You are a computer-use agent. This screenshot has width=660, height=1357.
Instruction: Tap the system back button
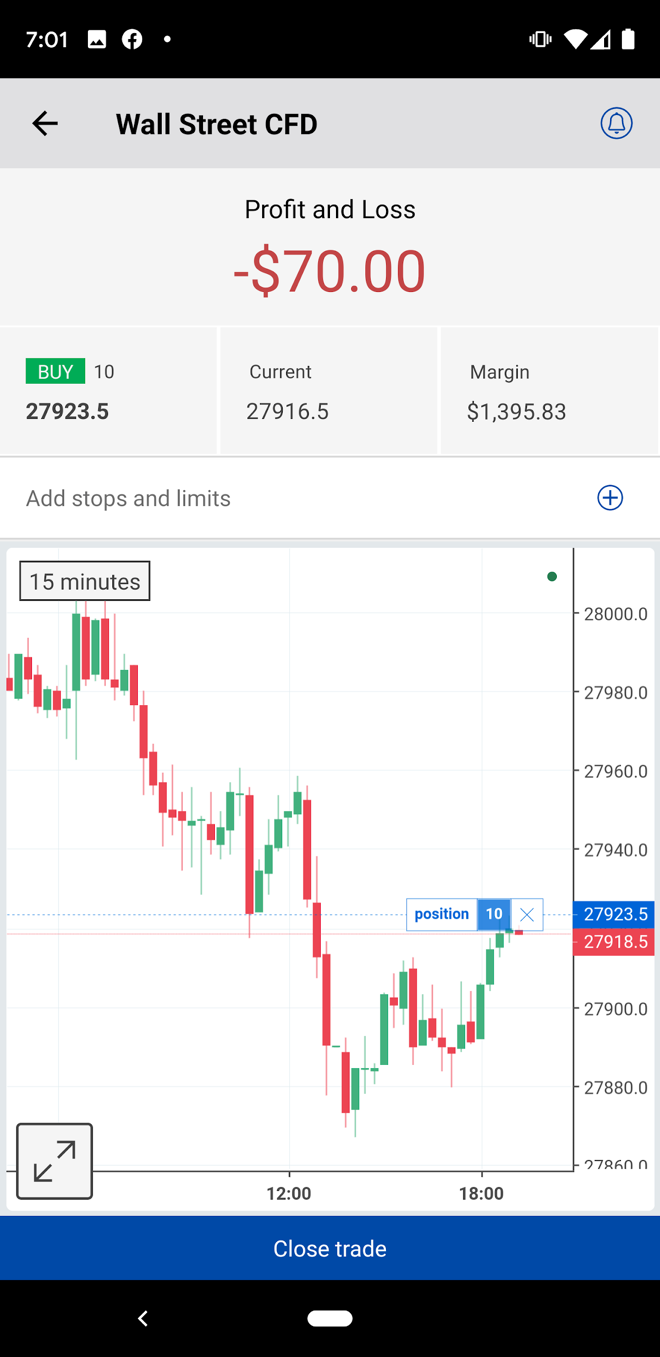(143, 1318)
